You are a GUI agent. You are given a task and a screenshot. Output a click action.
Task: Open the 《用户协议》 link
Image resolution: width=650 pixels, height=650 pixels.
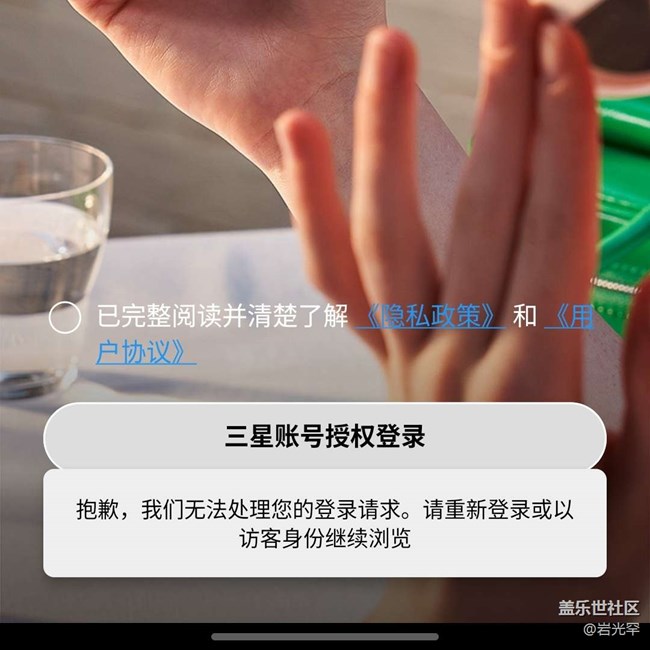[x=146, y=353]
